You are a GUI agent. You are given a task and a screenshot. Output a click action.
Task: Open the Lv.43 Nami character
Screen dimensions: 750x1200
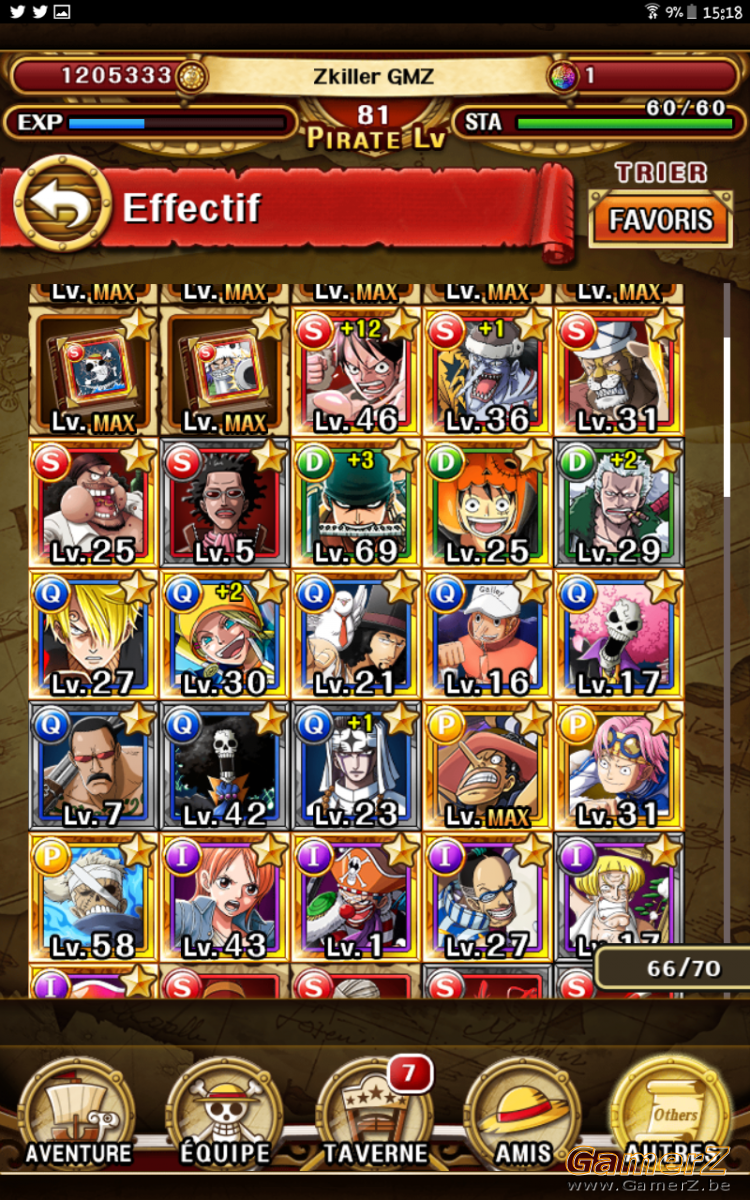(x=225, y=898)
